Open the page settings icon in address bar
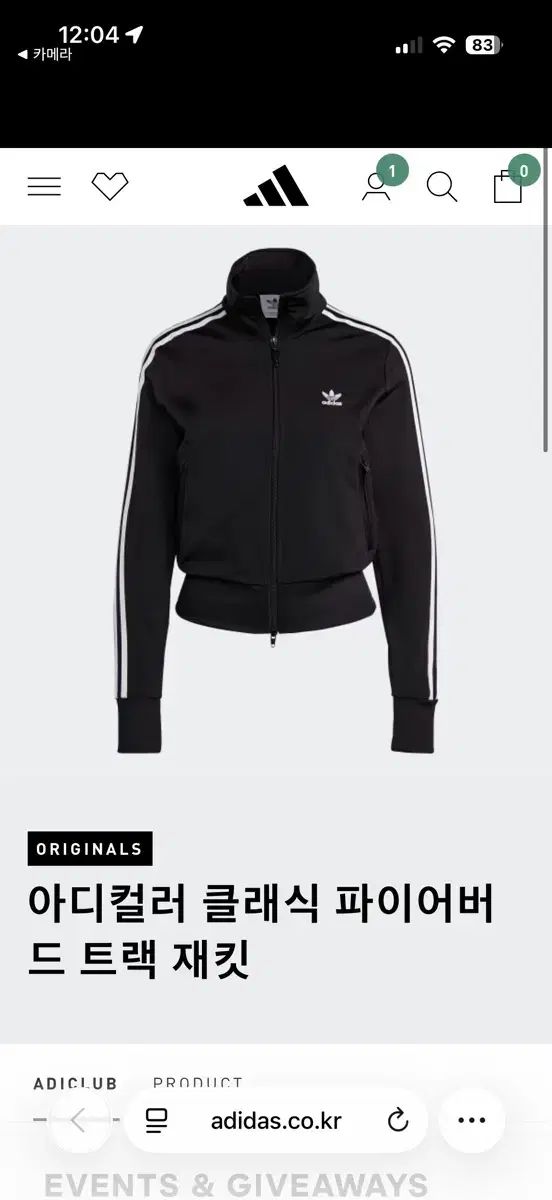The width and height of the screenshot is (552, 1200). [x=156, y=1120]
